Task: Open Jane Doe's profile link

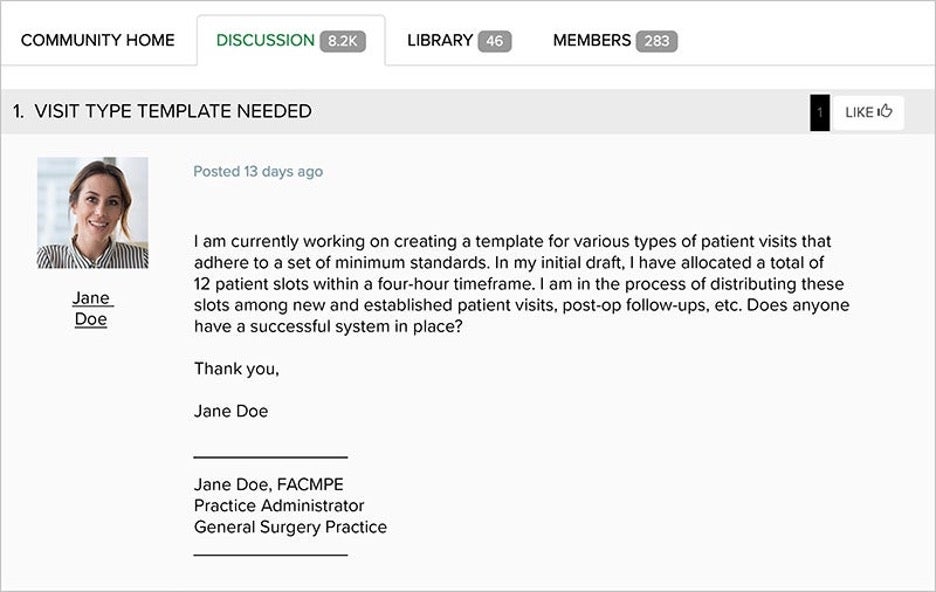Action: click(91, 309)
